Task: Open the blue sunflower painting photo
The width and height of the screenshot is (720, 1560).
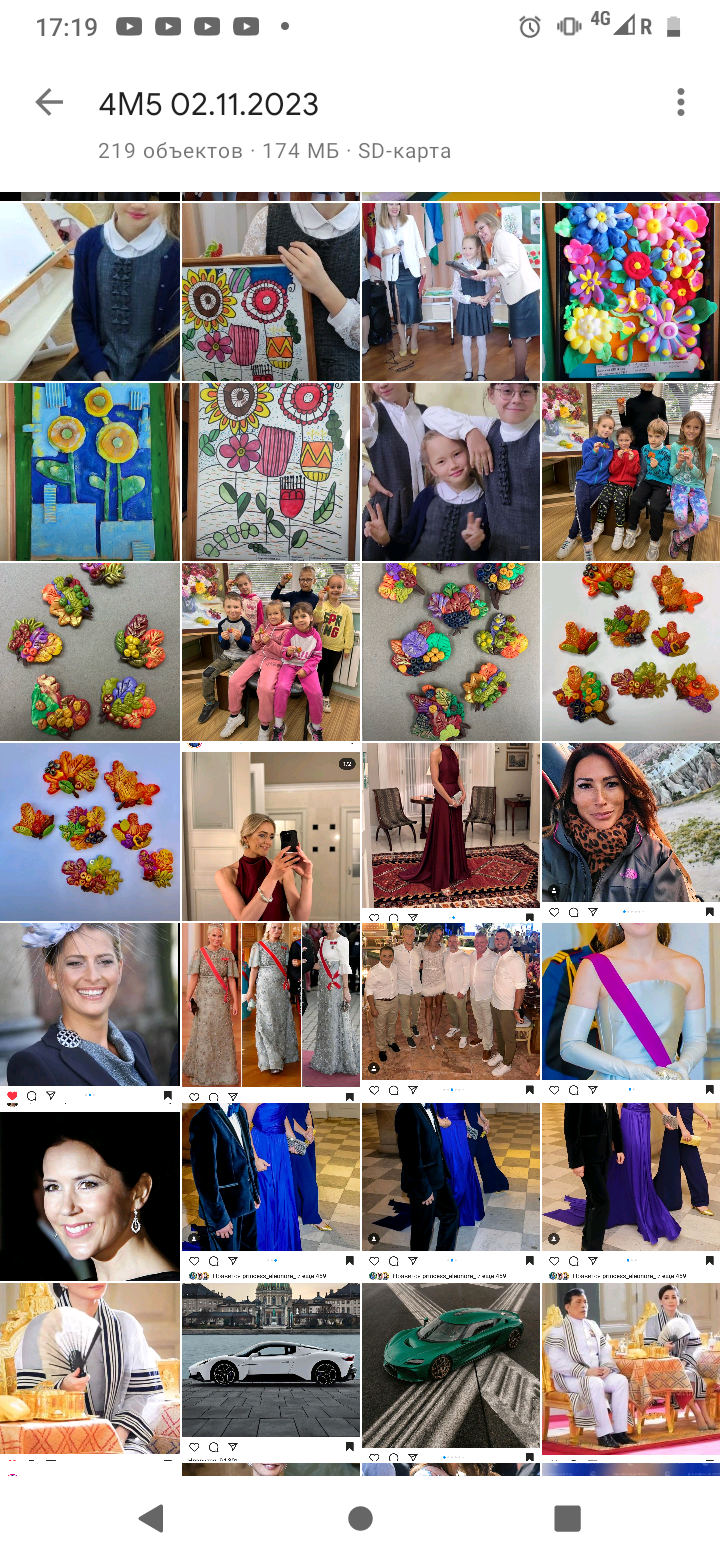Action: 90,471
